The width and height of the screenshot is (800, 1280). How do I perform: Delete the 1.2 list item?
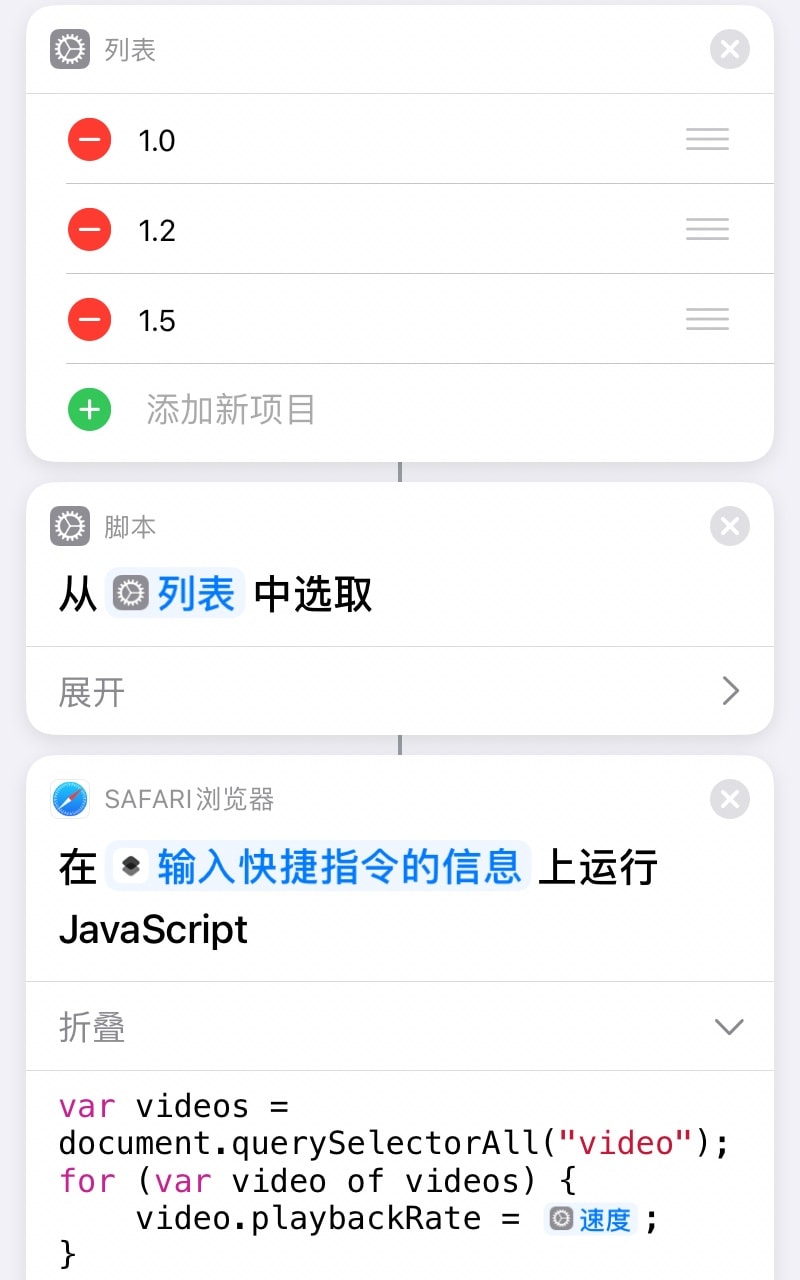(90, 230)
